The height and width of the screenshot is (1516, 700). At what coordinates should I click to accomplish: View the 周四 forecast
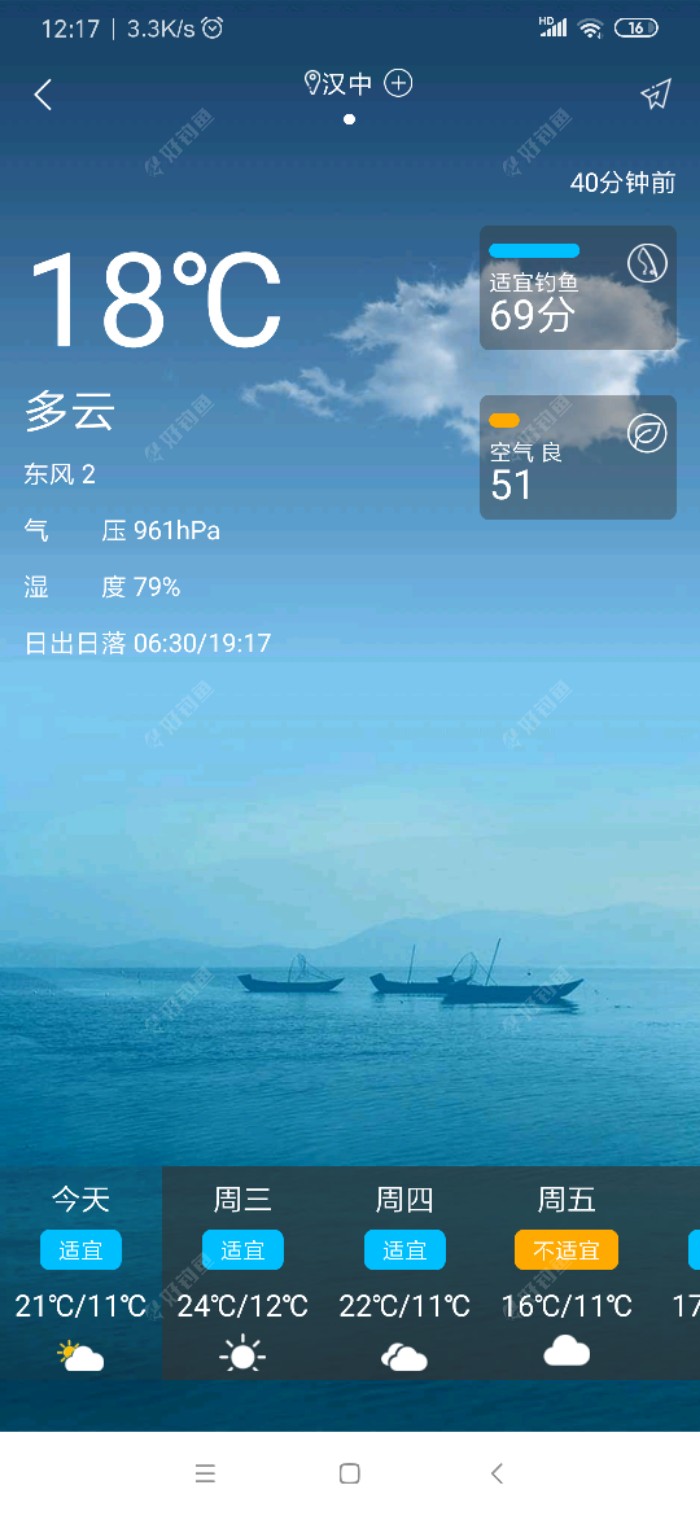point(405,1272)
